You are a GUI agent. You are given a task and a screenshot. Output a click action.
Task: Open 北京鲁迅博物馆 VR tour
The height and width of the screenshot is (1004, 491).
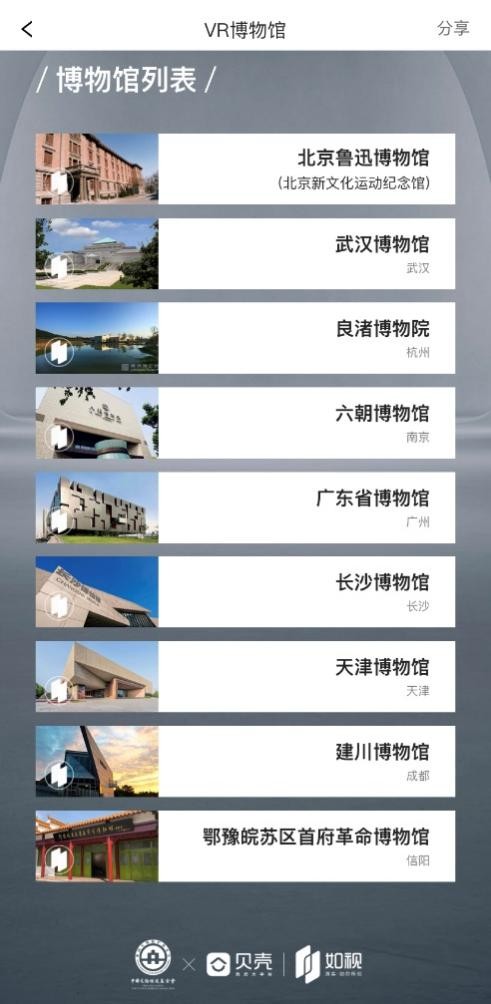[x=245, y=169]
